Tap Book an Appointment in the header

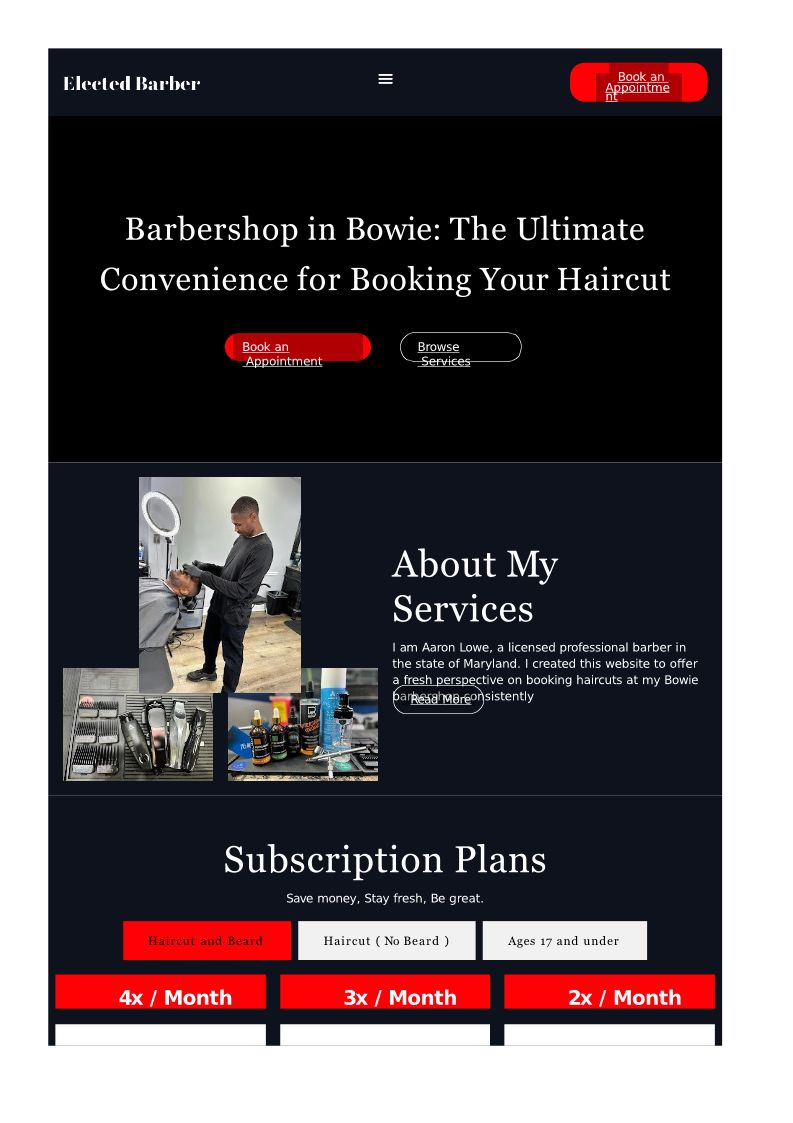pyautogui.click(x=638, y=82)
